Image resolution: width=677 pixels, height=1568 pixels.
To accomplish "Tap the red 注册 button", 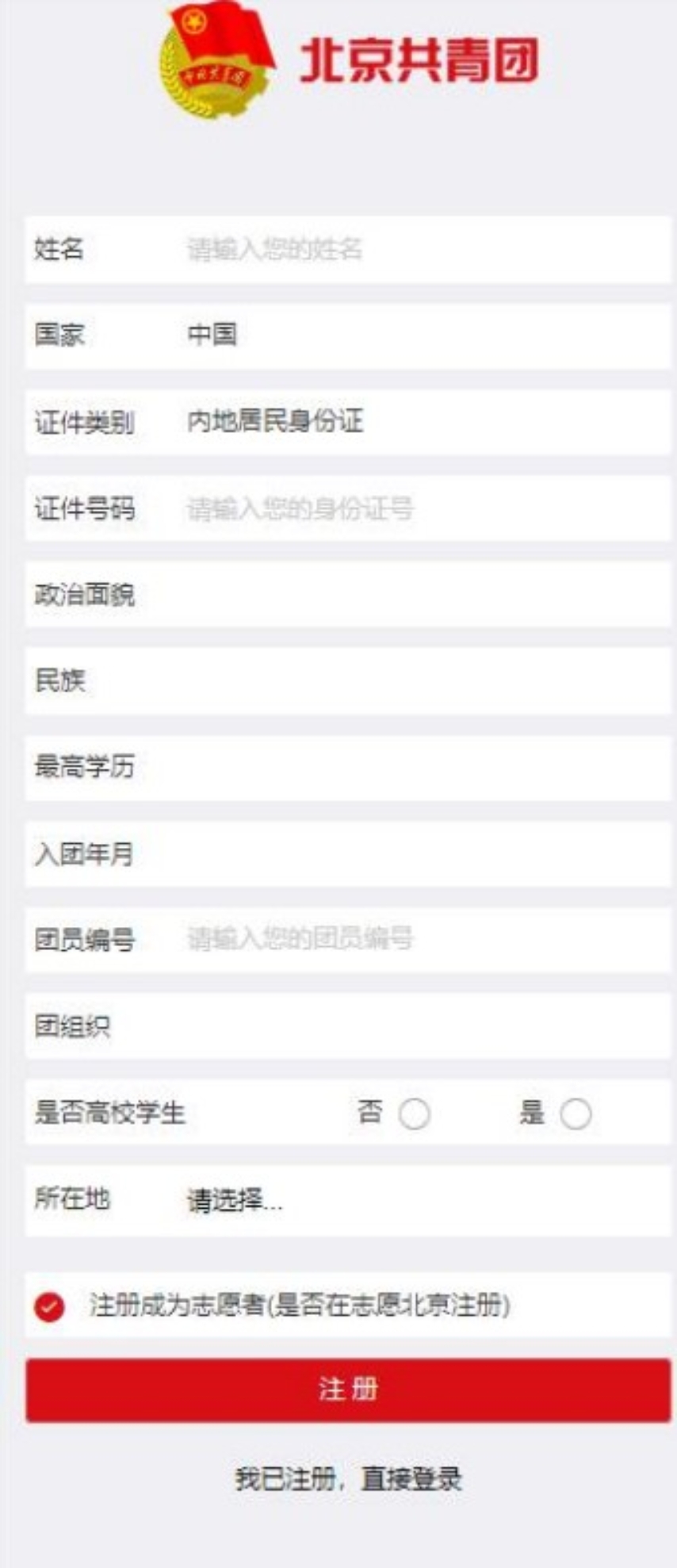I will pyautogui.click(x=348, y=1390).
